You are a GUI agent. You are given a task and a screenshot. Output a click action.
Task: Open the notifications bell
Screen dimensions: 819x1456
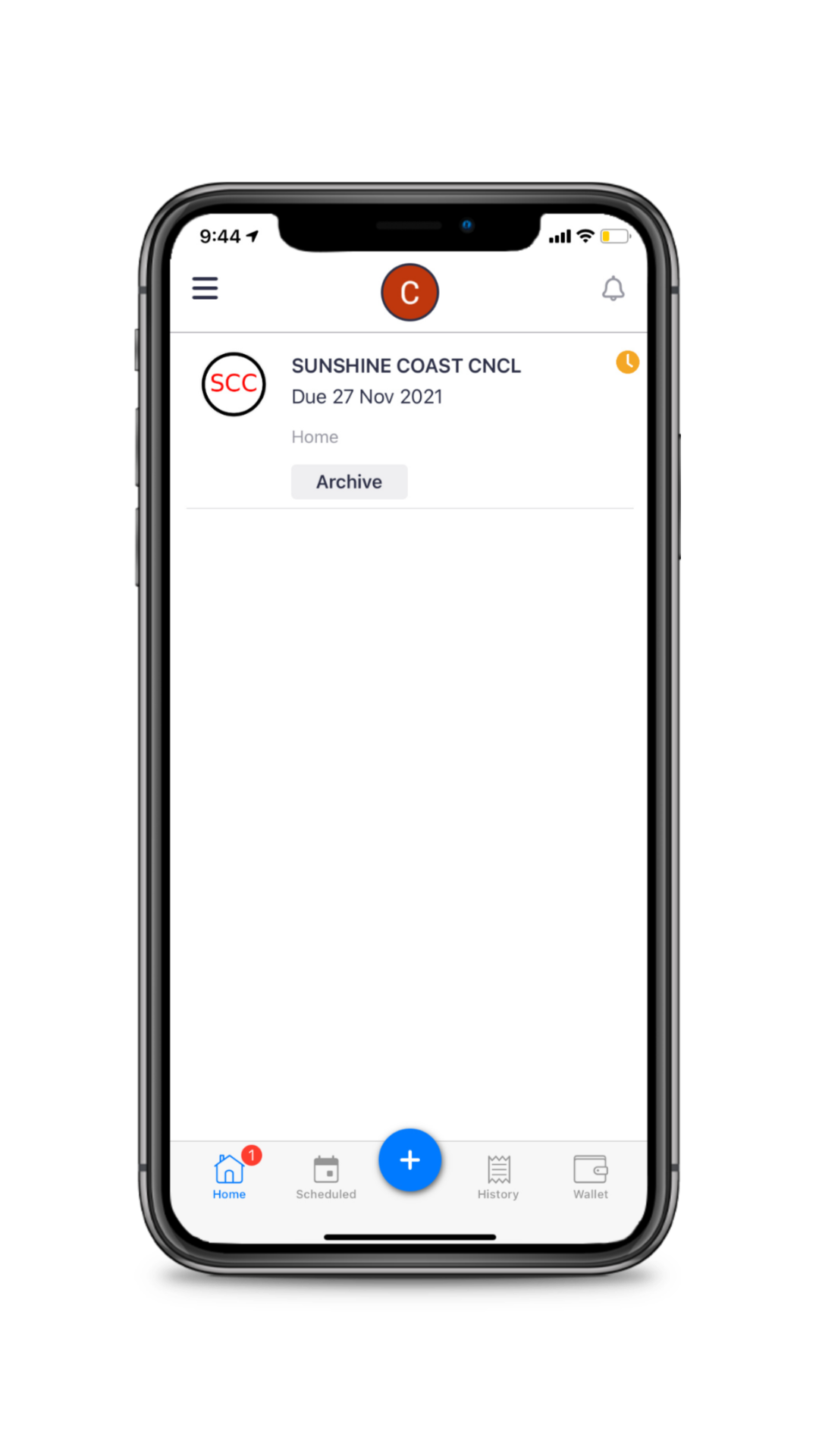[x=613, y=289]
